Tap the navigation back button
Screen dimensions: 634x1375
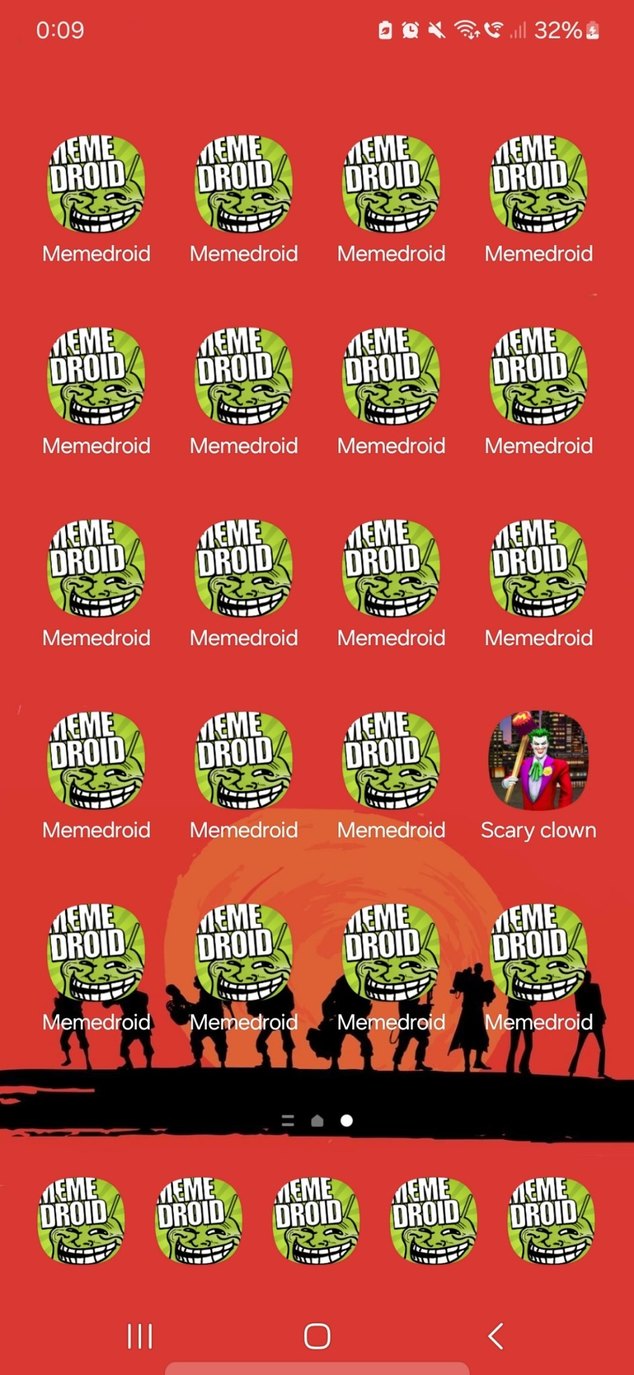click(494, 1335)
